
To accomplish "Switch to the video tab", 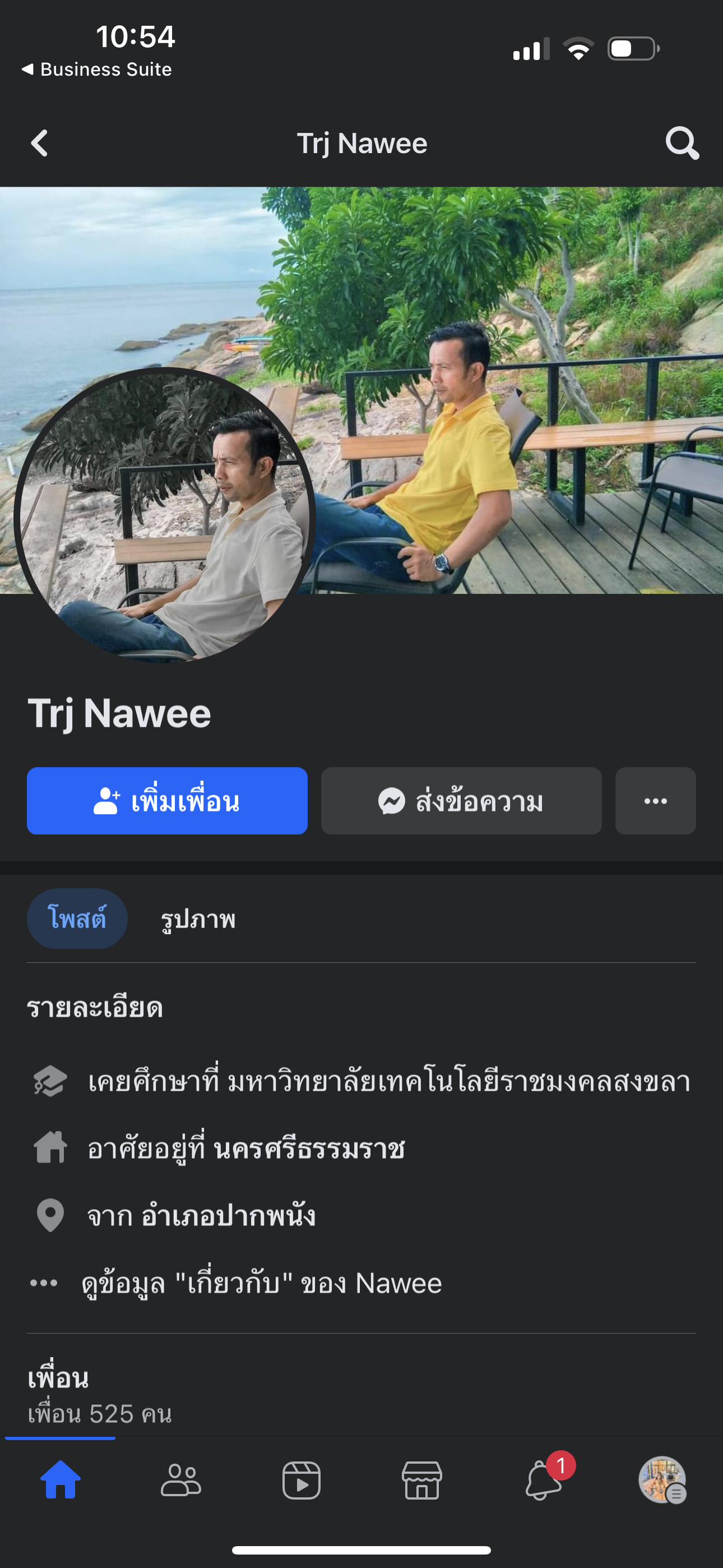I will (x=302, y=1480).
